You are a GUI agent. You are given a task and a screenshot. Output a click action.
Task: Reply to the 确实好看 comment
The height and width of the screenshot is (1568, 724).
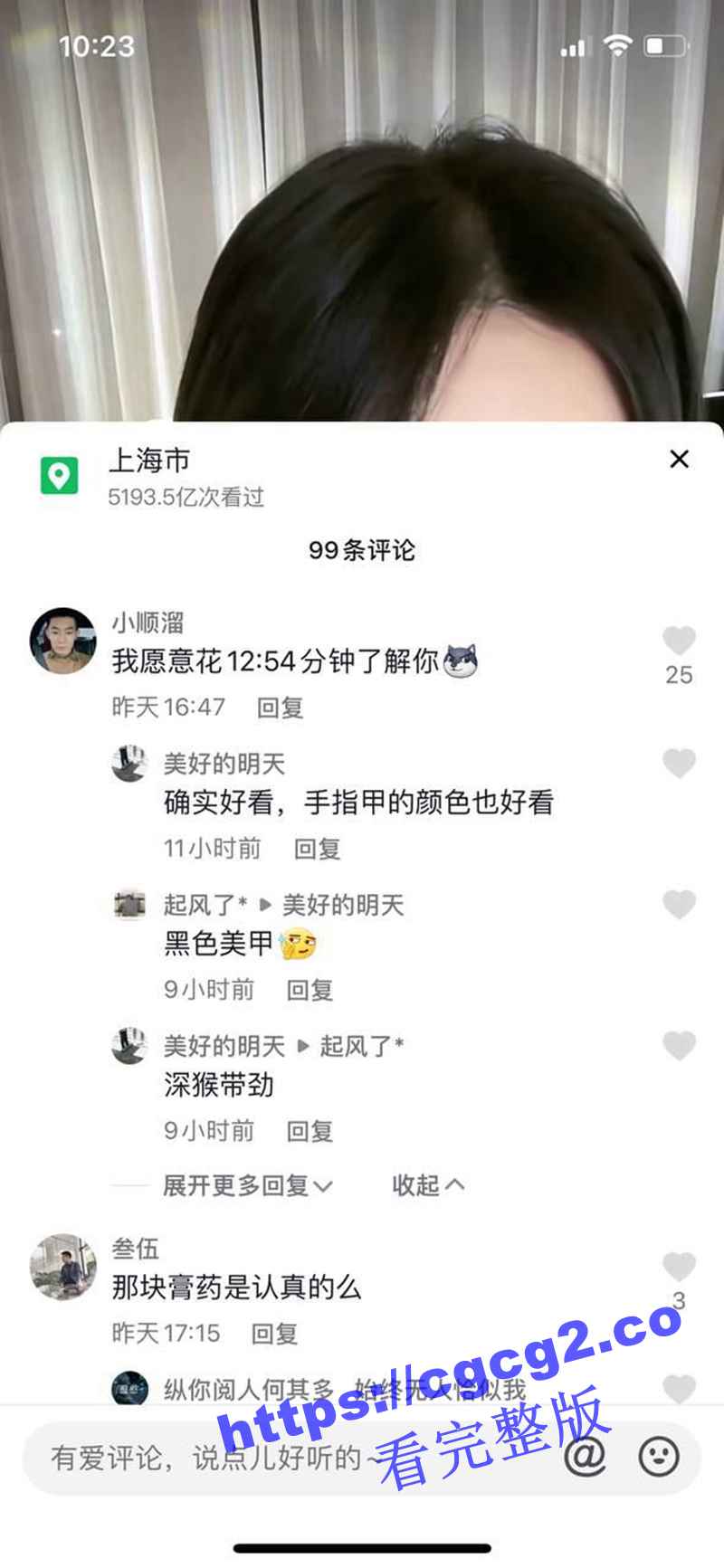pyautogui.click(x=317, y=849)
